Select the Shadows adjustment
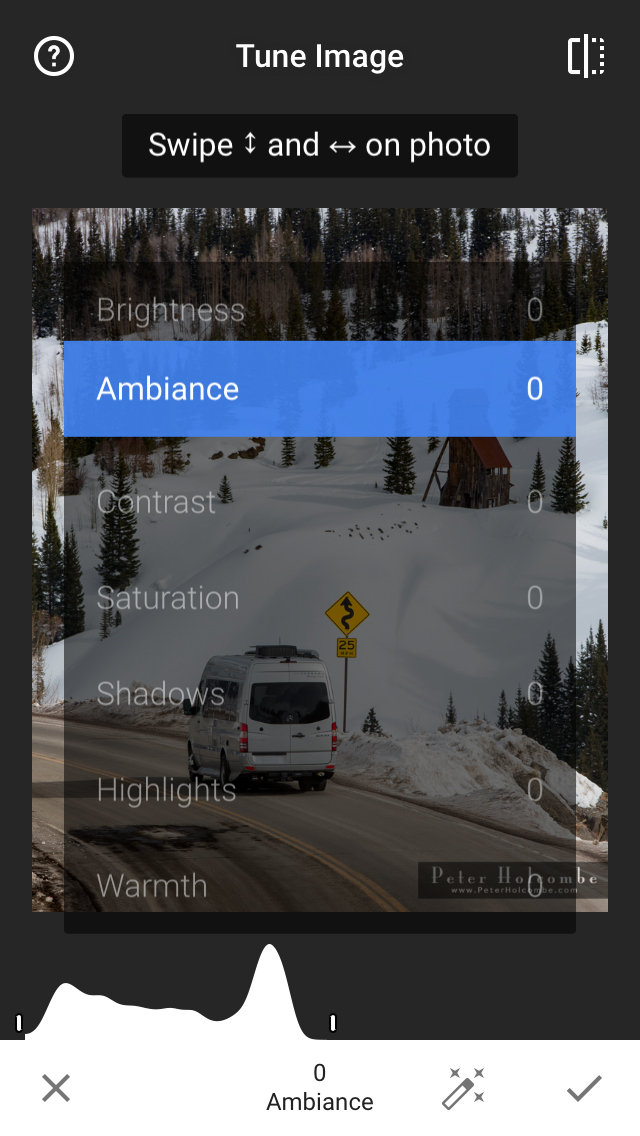The width and height of the screenshot is (640, 1136). [x=319, y=694]
